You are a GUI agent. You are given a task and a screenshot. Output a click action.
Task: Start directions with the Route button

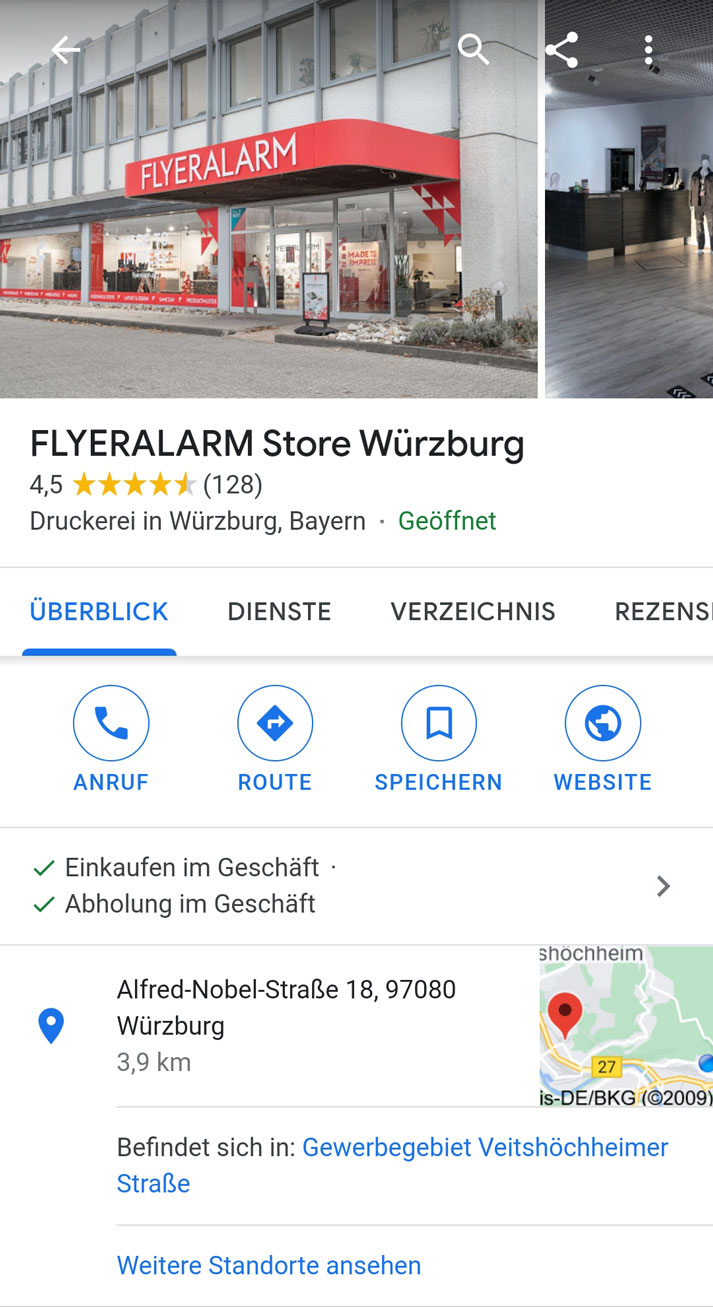(275, 739)
